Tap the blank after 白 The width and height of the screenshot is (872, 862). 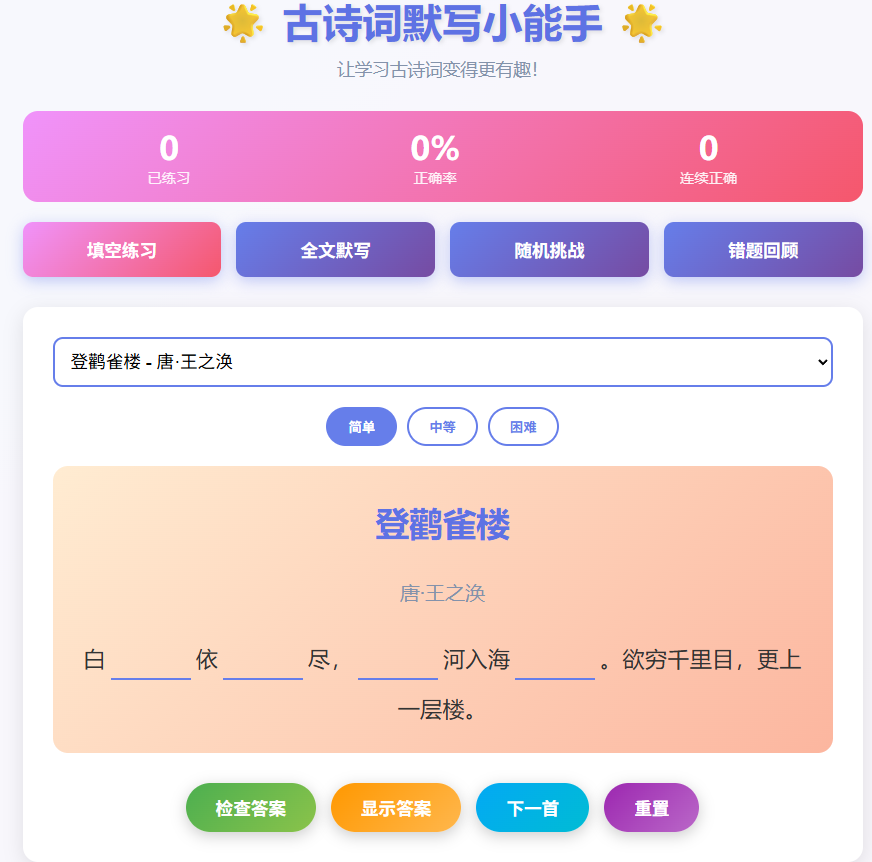click(151, 661)
